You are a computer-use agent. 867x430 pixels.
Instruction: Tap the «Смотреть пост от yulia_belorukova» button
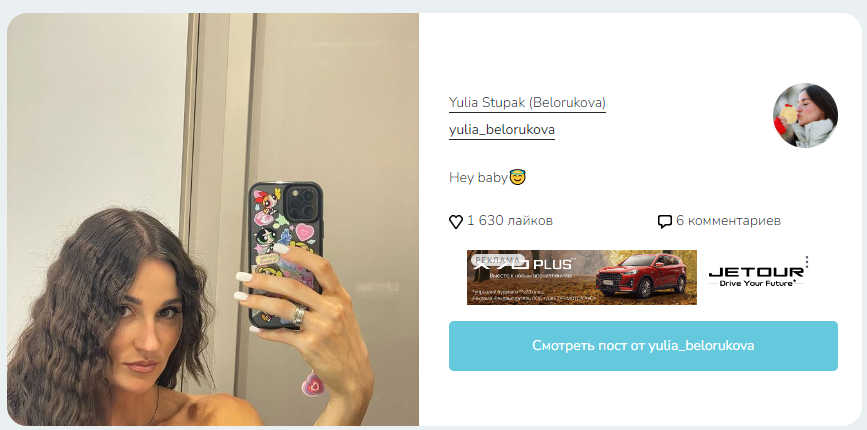pyautogui.click(x=643, y=346)
